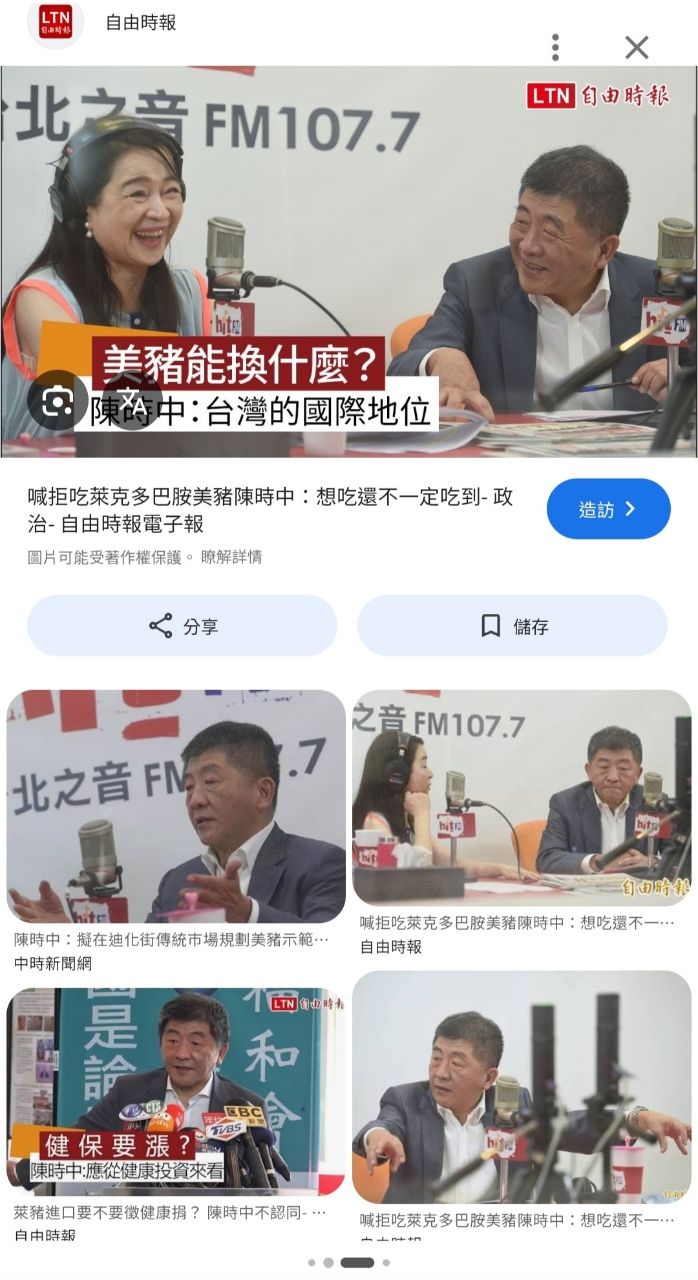Share this image via 分享
The image size is (698, 1280).
tap(182, 626)
